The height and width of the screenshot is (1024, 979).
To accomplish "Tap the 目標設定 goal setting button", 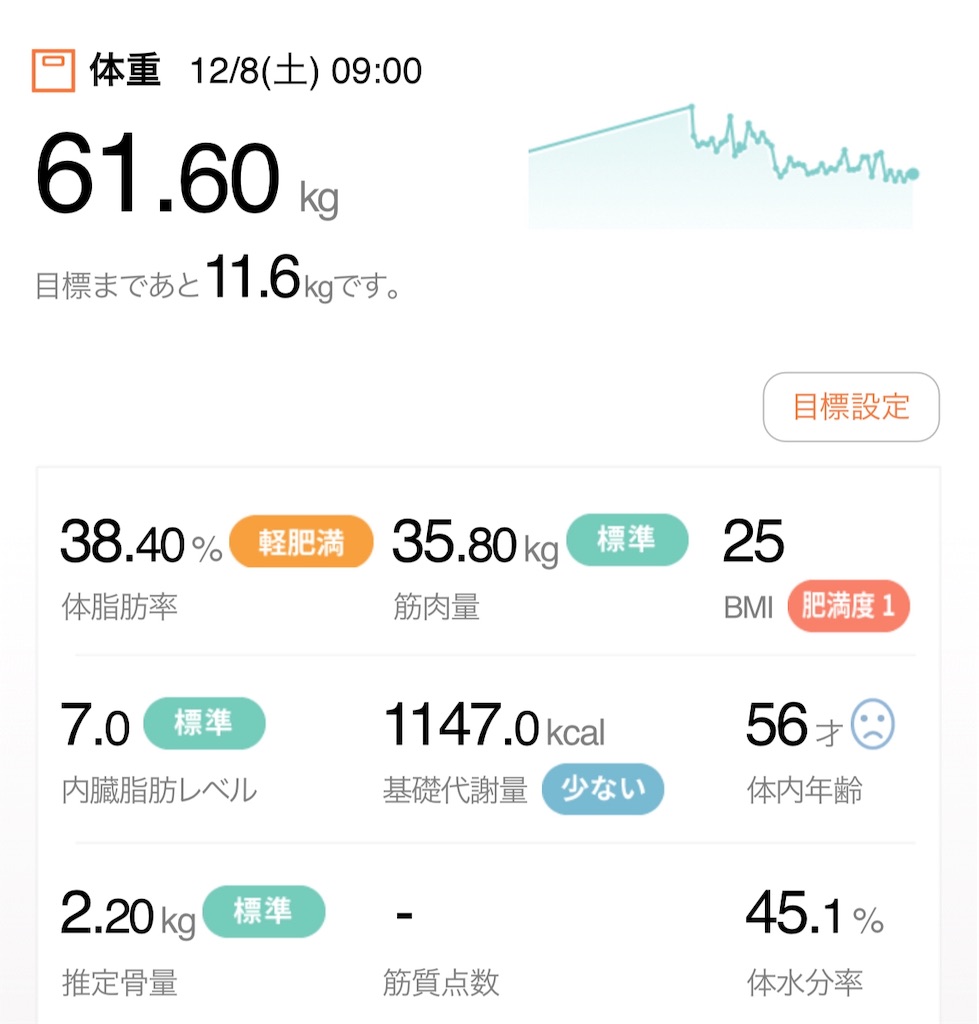I will (850, 406).
